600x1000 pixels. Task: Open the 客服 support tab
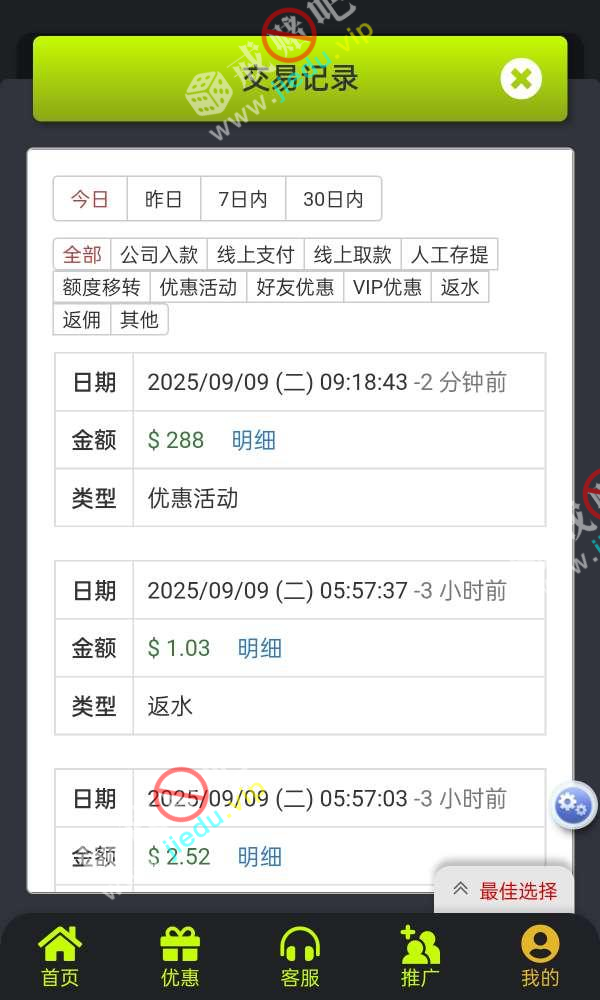pyautogui.click(x=300, y=957)
